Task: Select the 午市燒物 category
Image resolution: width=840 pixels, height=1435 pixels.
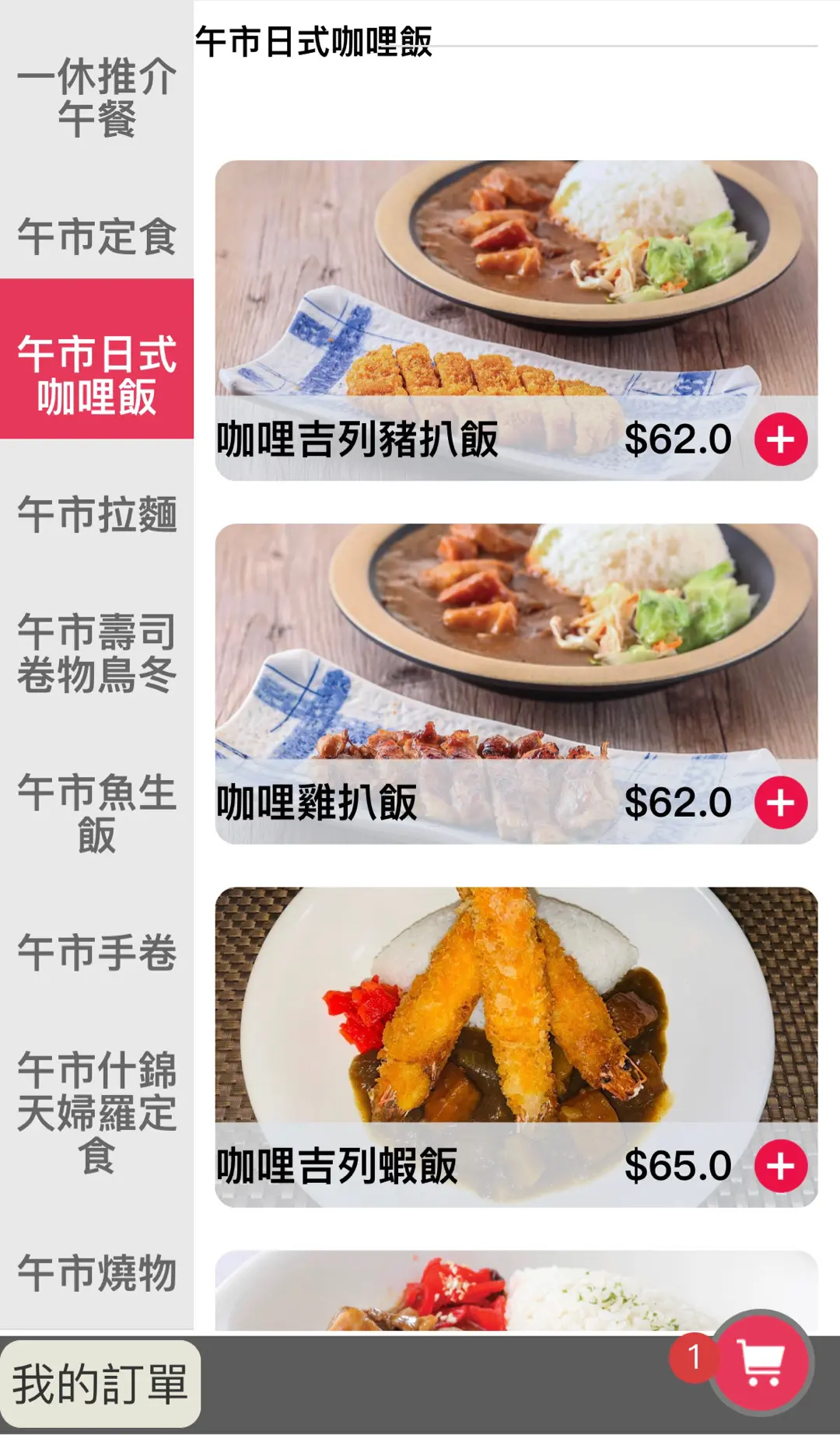Action: pos(96,1273)
